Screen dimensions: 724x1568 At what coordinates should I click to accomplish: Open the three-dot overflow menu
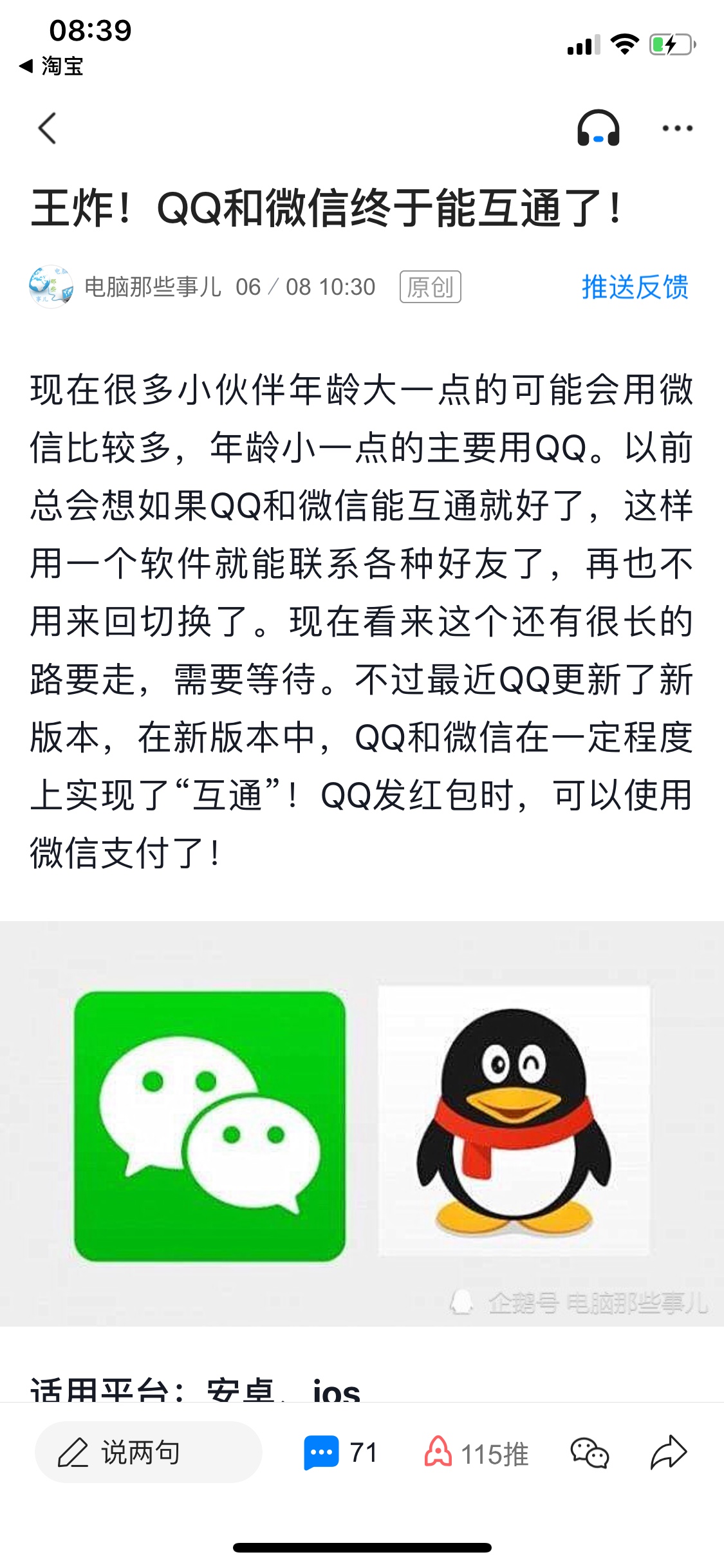[x=677, y=128]
